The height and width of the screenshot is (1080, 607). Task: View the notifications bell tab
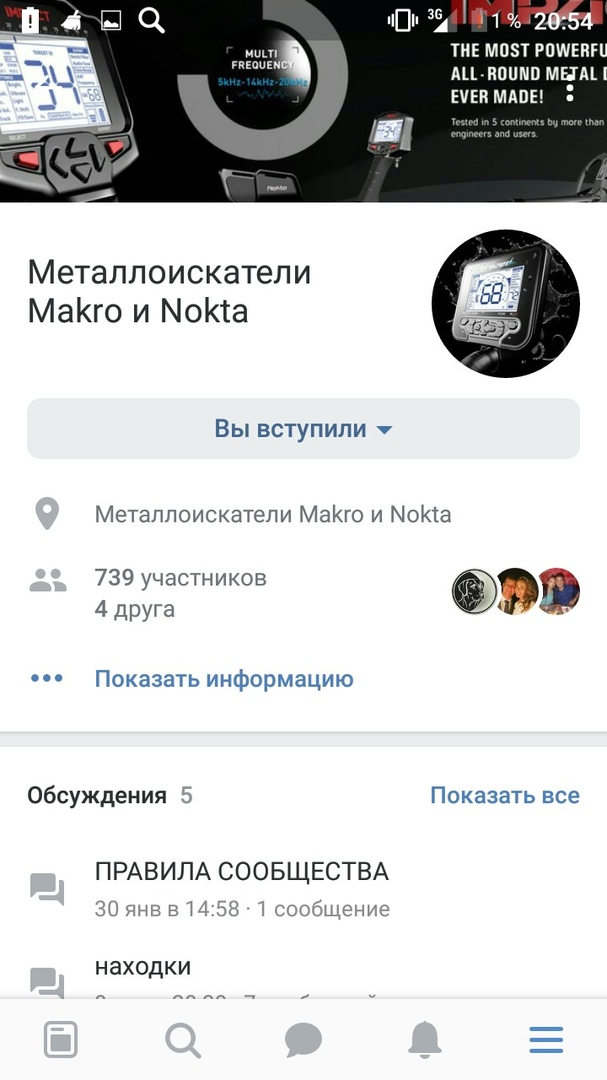(x=425, y=1040)
